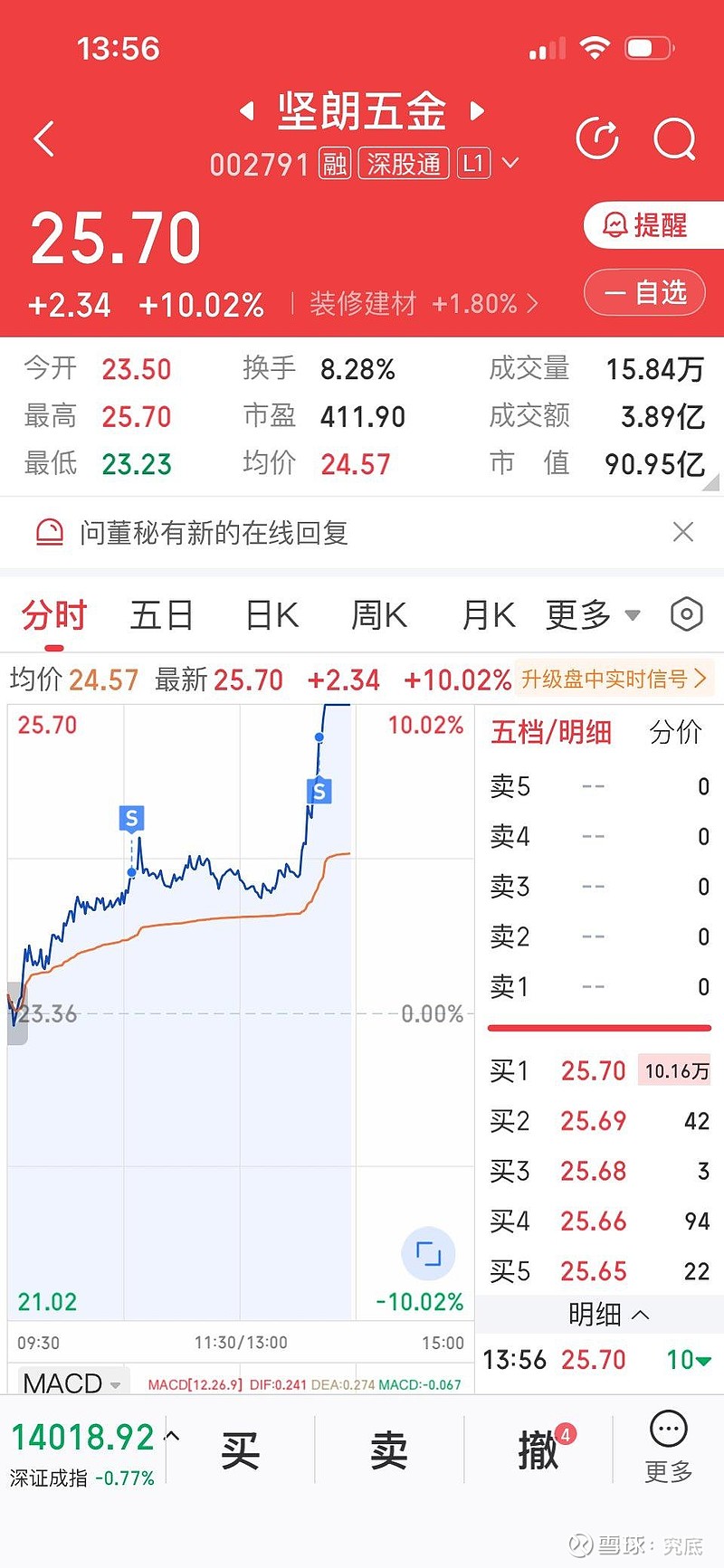Select previous stock with left arrow beside 坚朗五金
Image resolution: width=724 pixels, height=1568 pixels.
[x=245, y=110]
